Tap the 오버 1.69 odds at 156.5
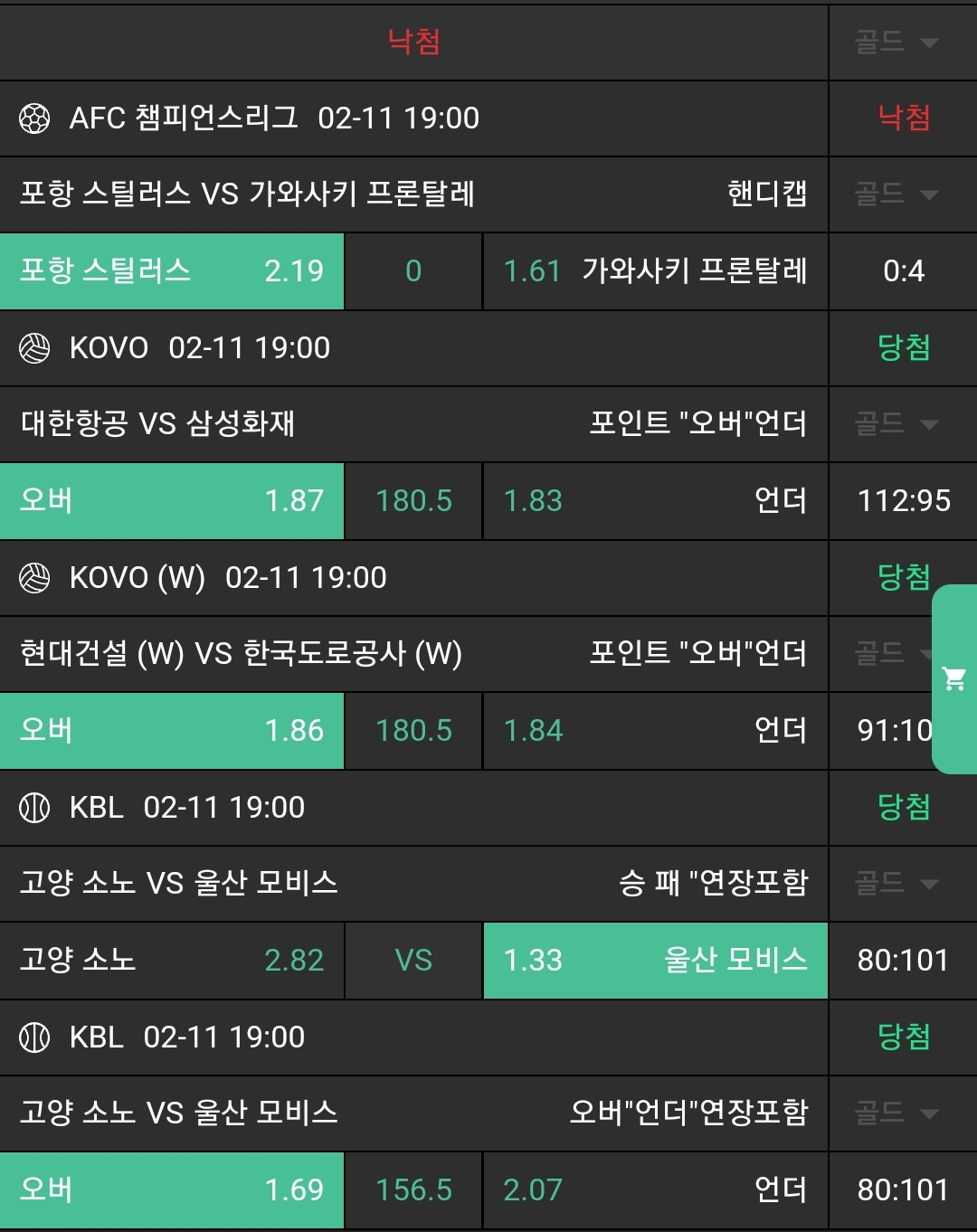The image size is (977, 1232). pyautogui.click(x=172, y=1190)
